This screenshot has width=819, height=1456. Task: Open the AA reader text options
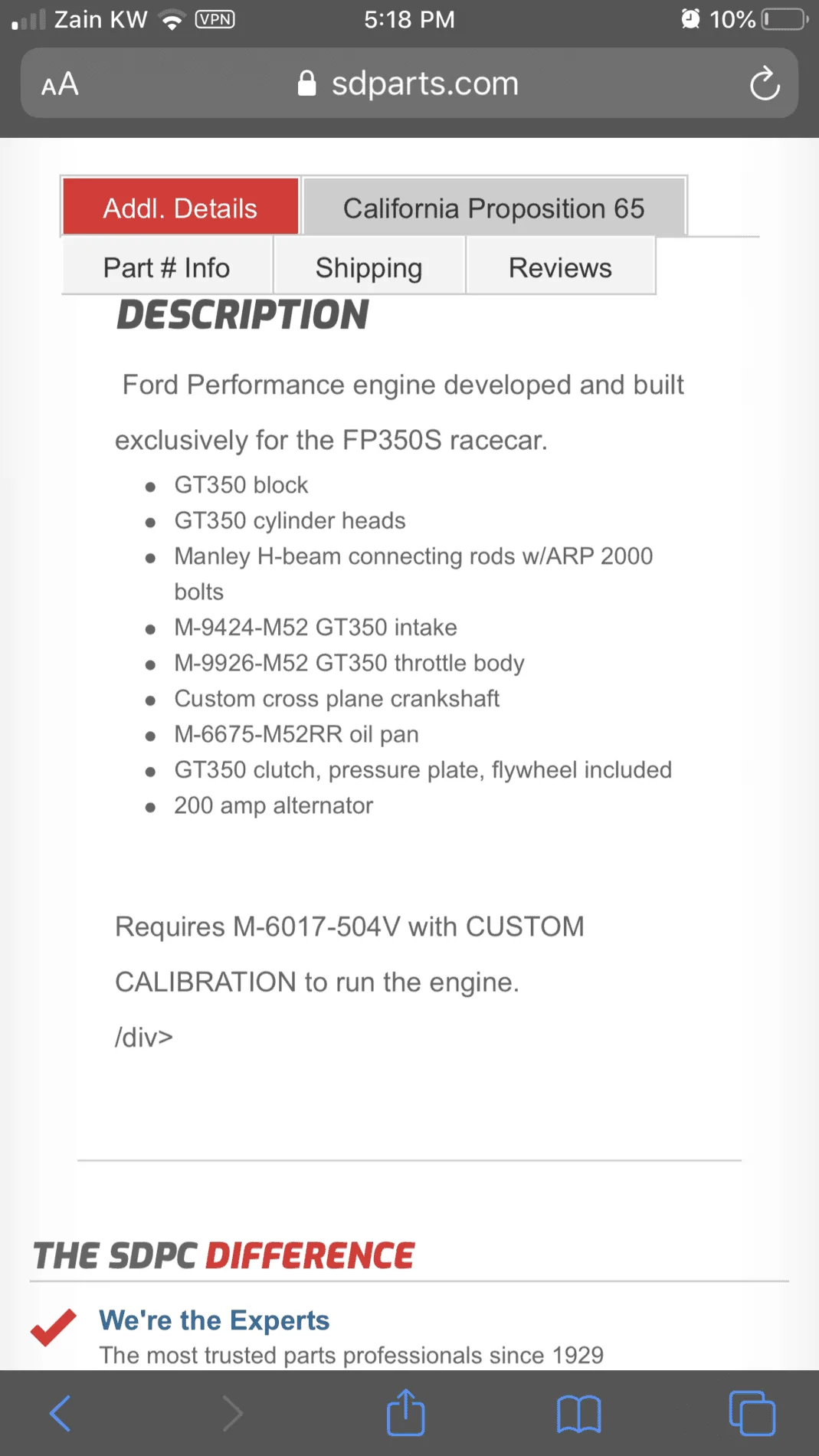tap(60, 84)
